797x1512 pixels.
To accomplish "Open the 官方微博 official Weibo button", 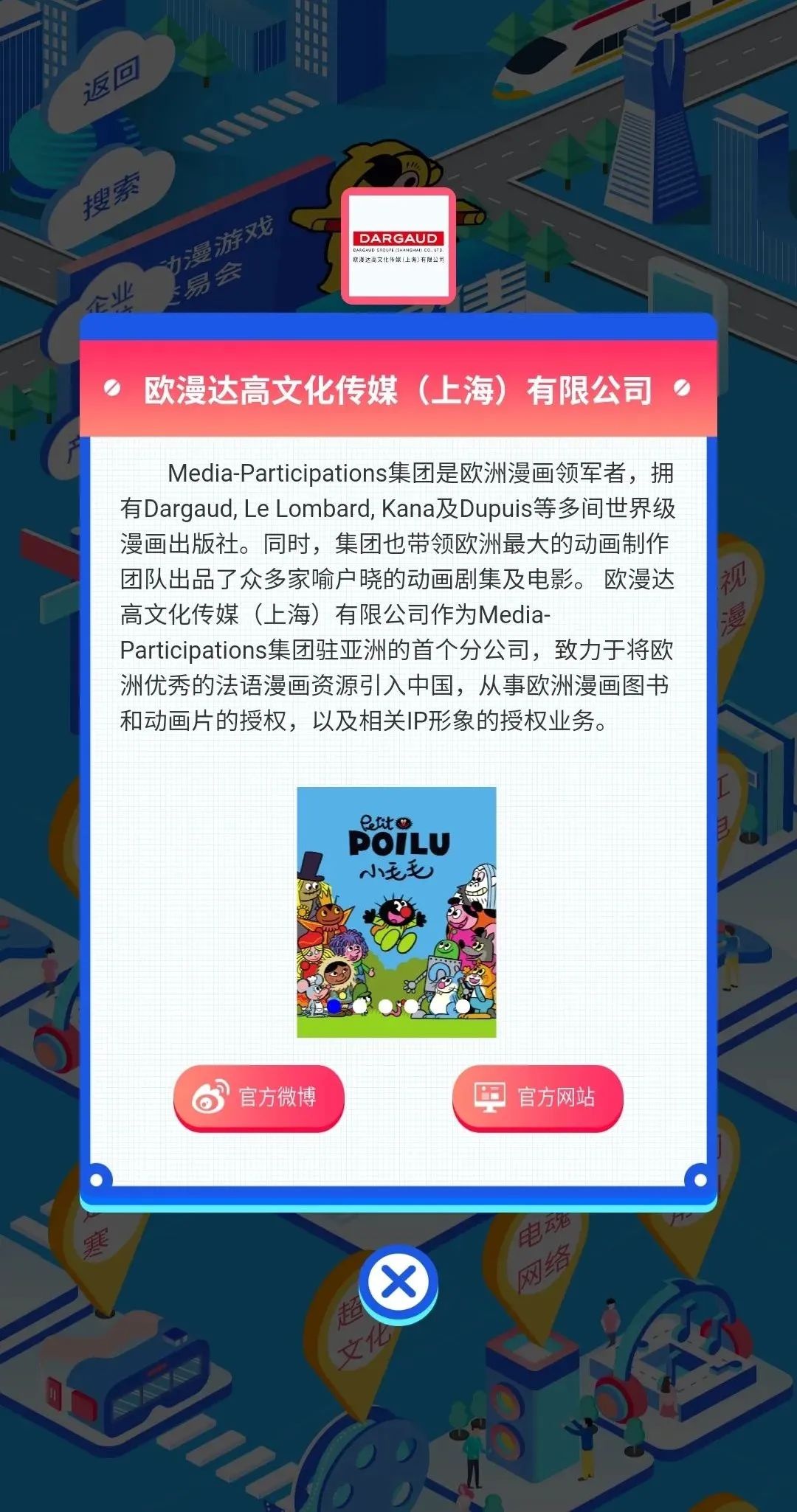I will 259,1097.
